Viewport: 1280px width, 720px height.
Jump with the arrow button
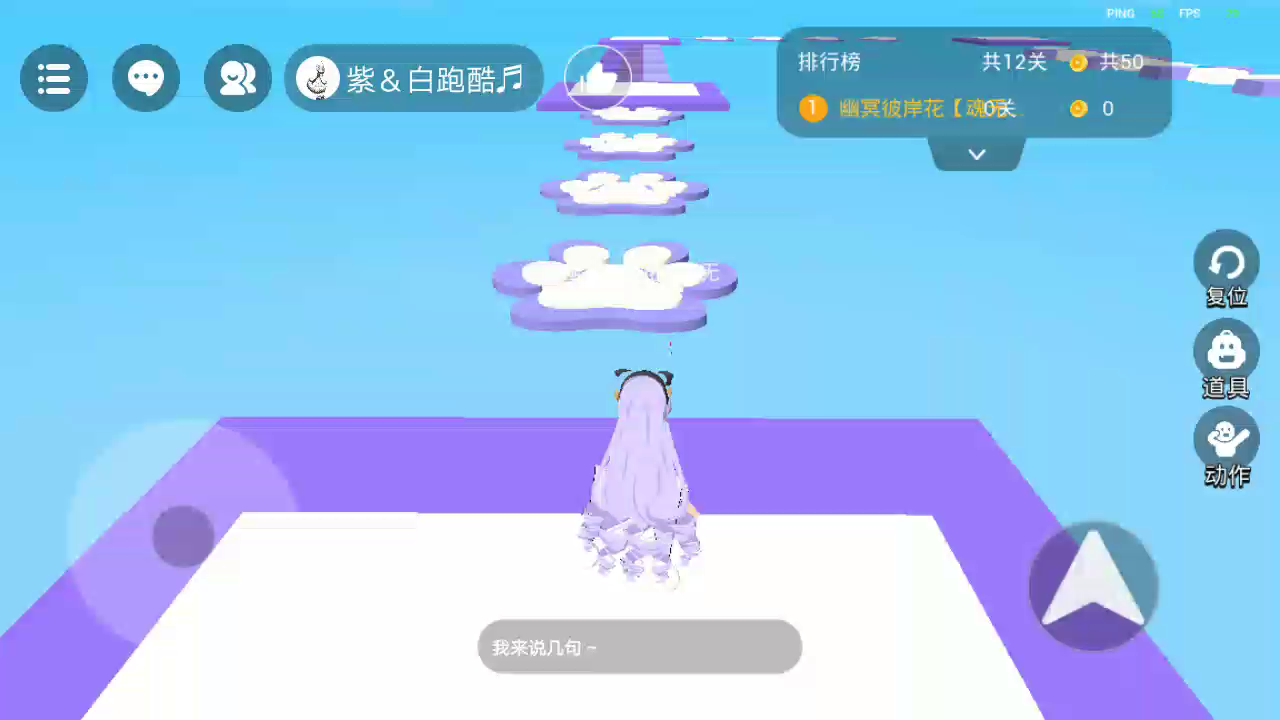click(1093, 586)
